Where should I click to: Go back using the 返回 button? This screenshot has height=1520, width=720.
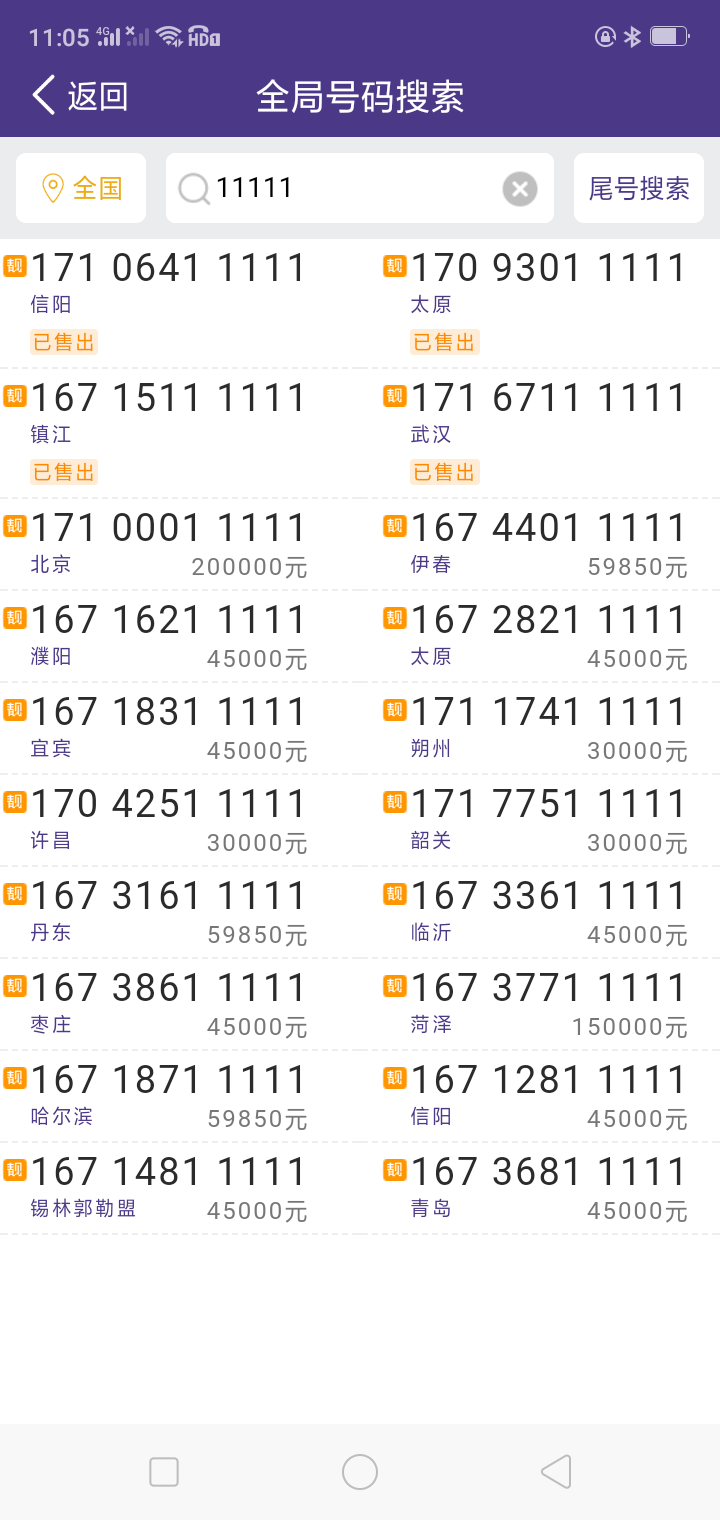[x=80, y=97]
